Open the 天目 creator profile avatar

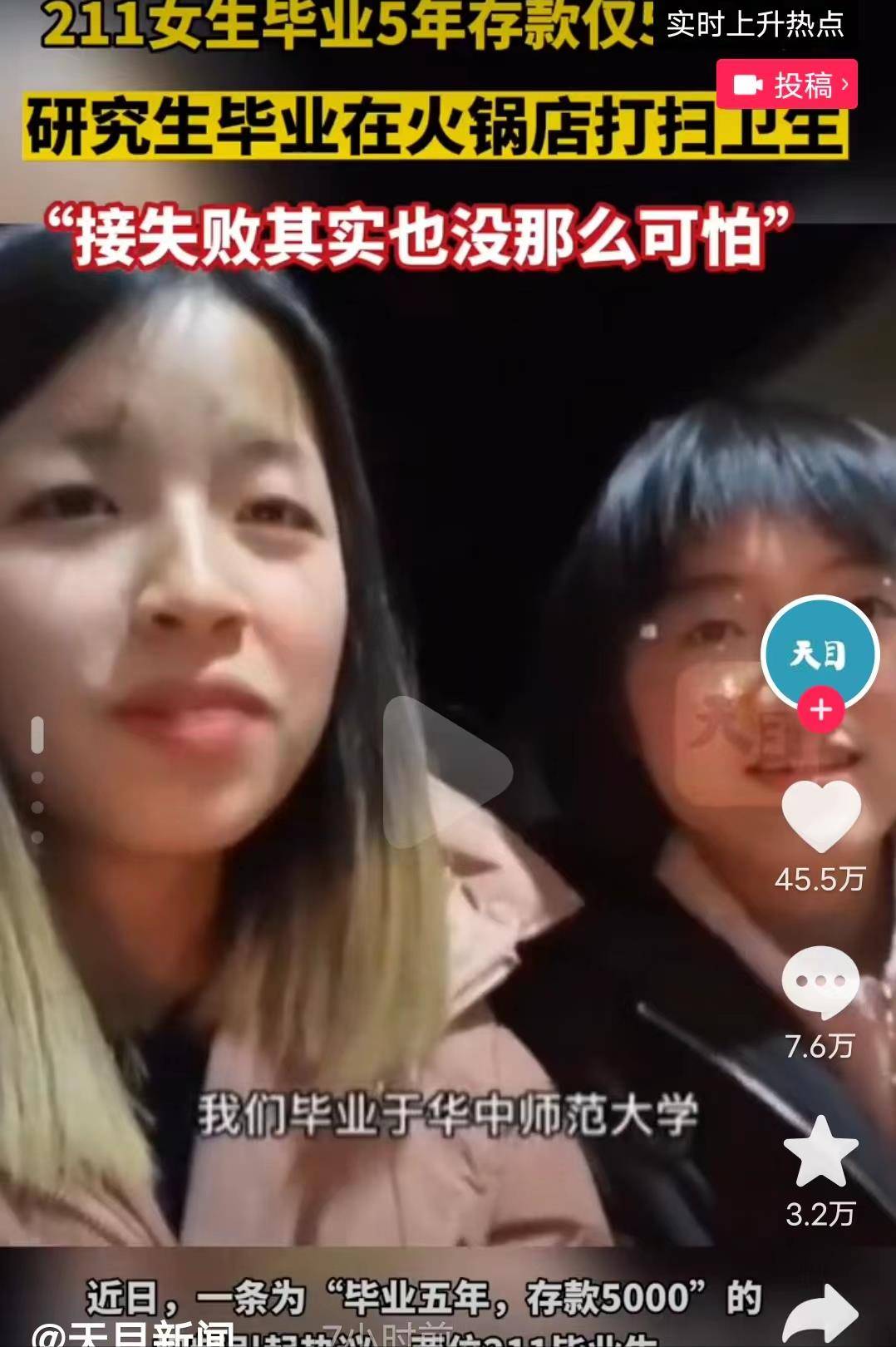coord(820,653)
